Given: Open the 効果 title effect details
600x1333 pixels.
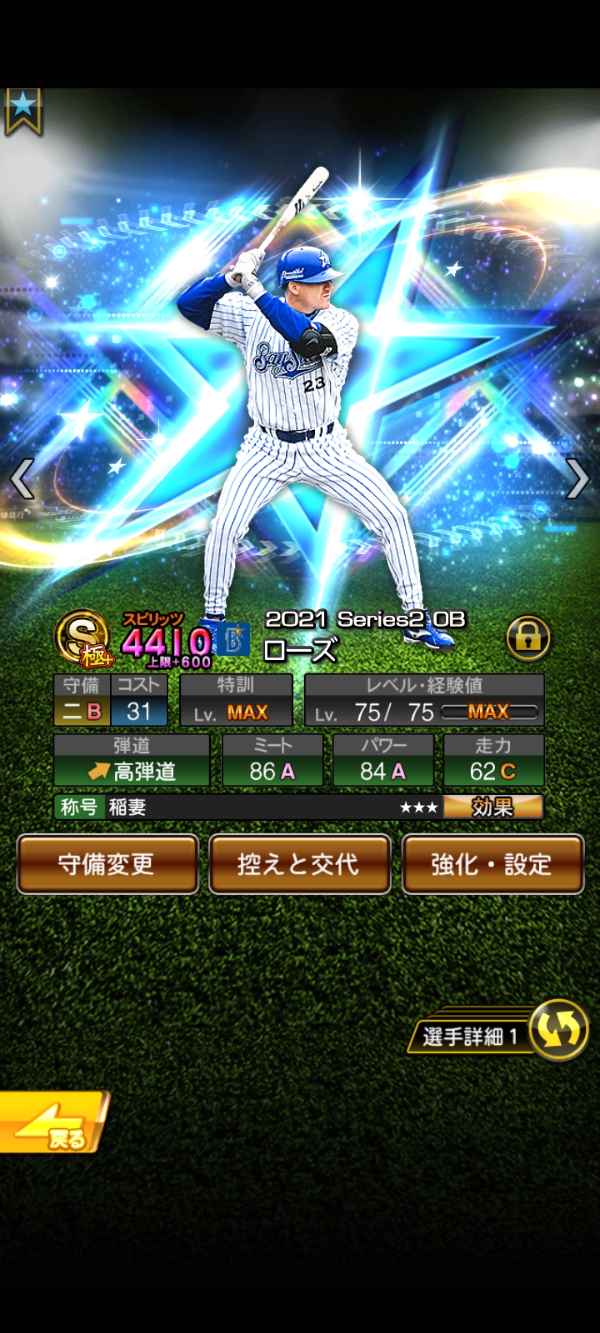Looking at the screenshot, I should click(493, 807).
